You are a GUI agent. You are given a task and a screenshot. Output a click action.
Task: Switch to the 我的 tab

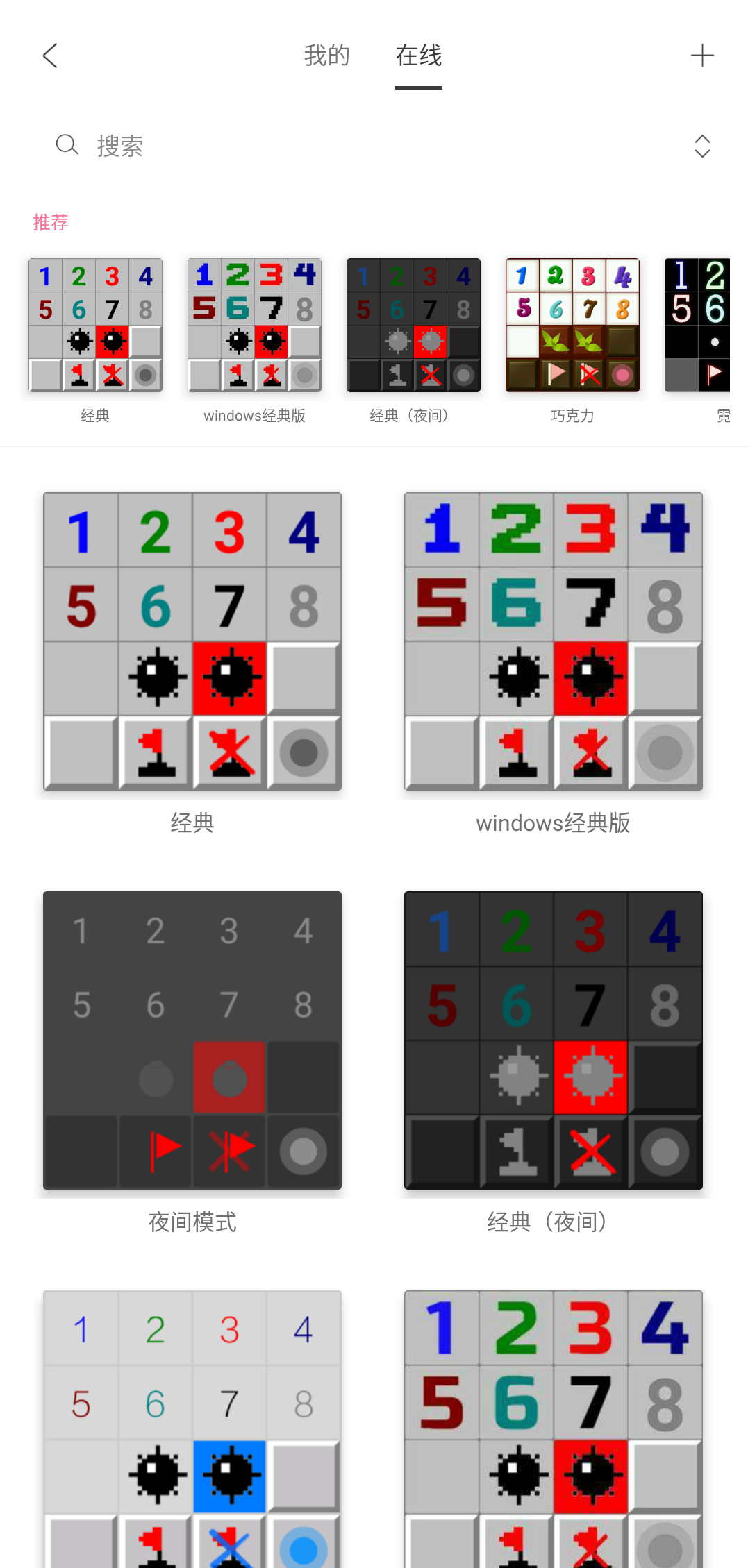click(x=326, y=56)
